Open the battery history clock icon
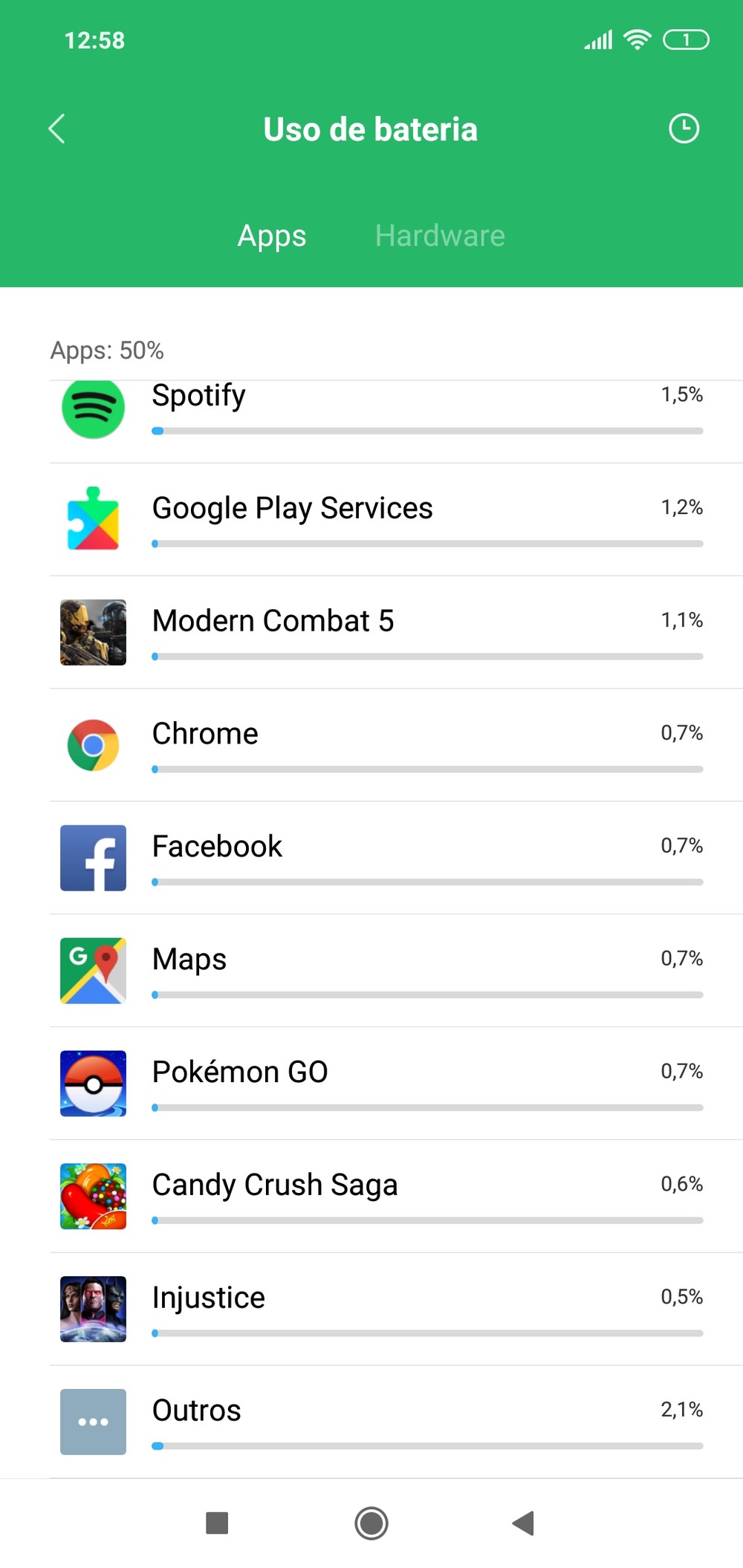Viewport: 743px width, 1568px height. coord(684,129)
